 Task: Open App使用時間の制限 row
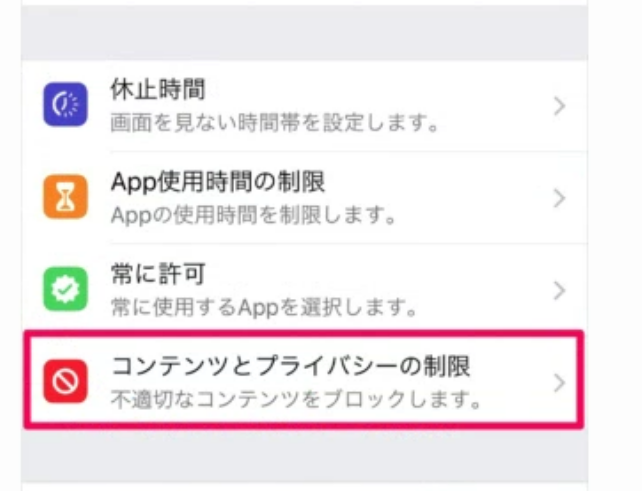click(x=305, y=198)
